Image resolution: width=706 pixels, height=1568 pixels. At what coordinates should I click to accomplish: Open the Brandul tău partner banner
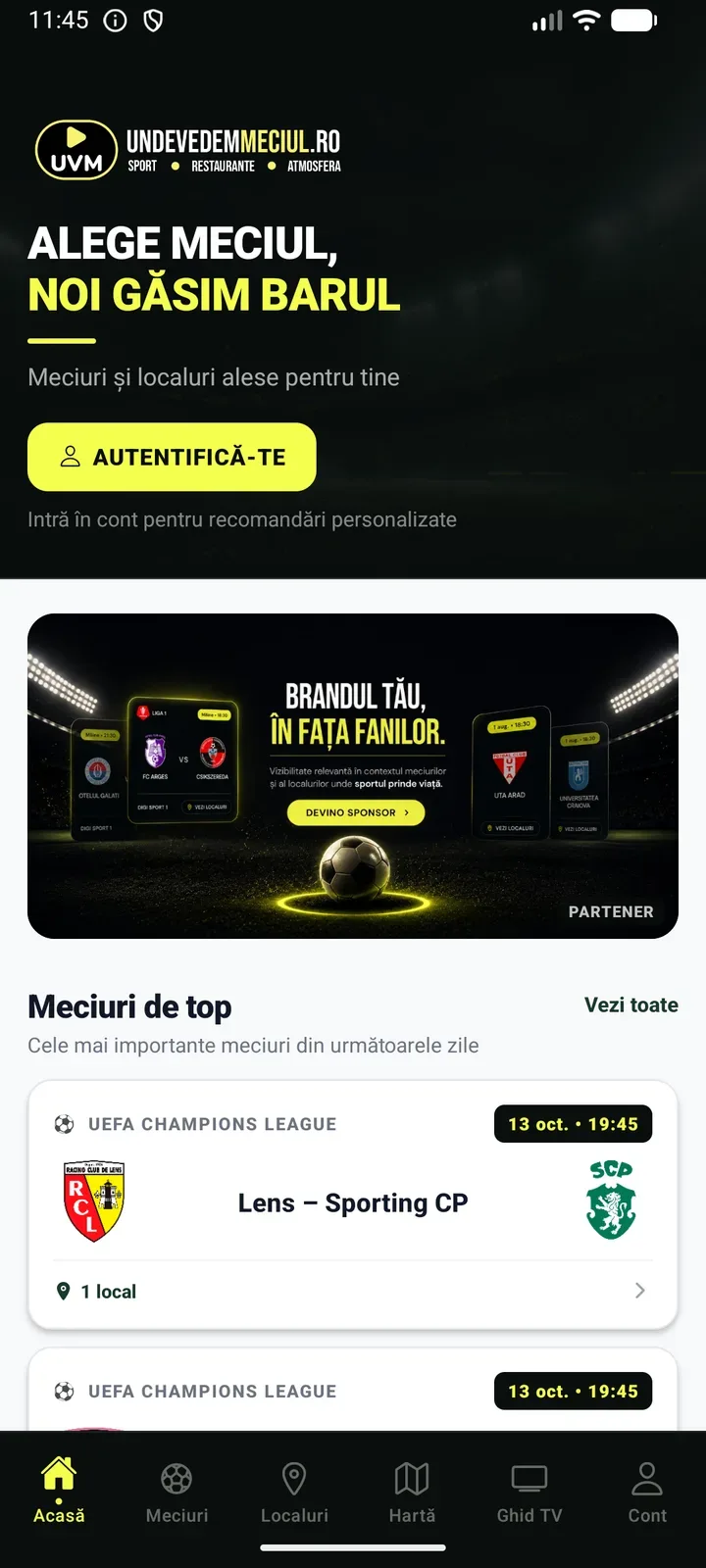pyautogui.click(x=353, y=776)
